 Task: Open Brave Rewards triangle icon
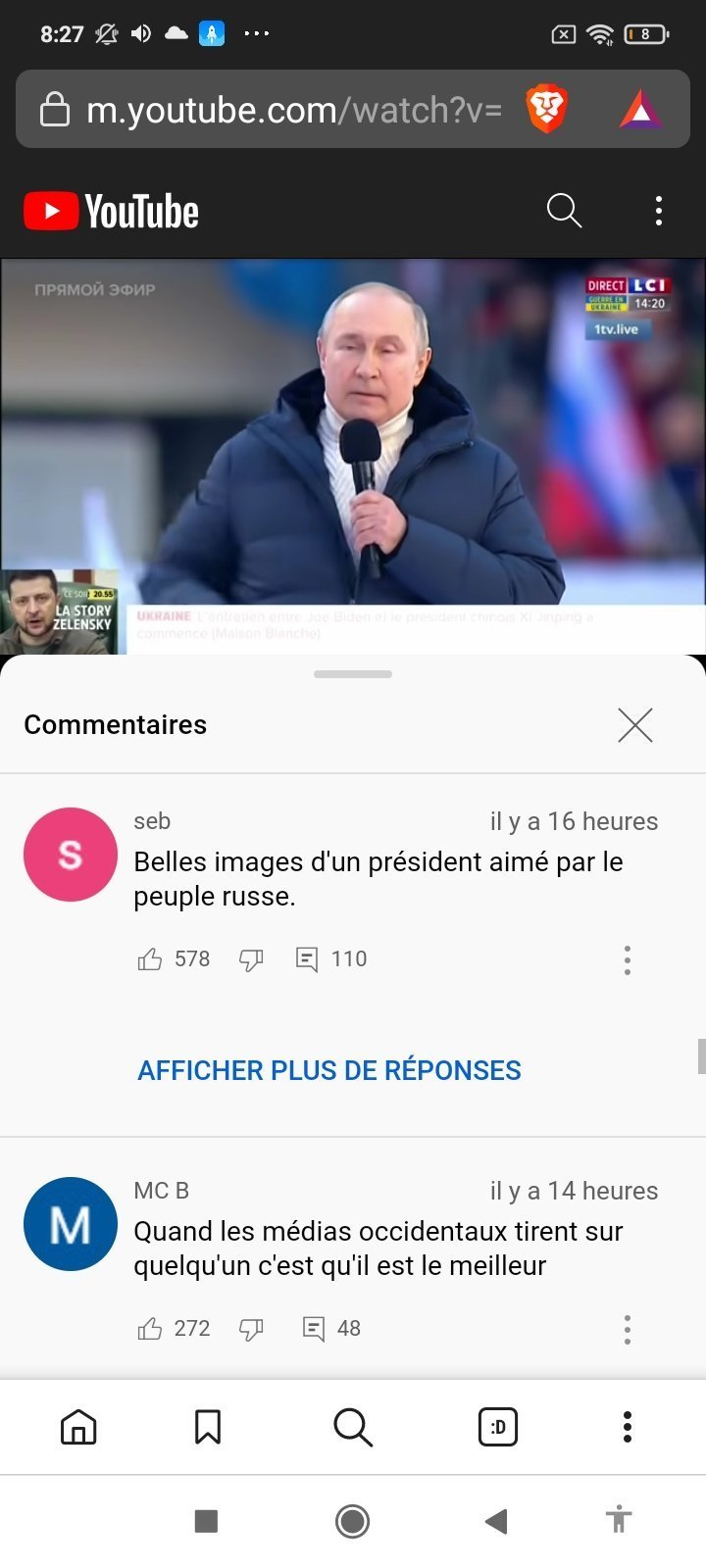click(x=640, y=110)
